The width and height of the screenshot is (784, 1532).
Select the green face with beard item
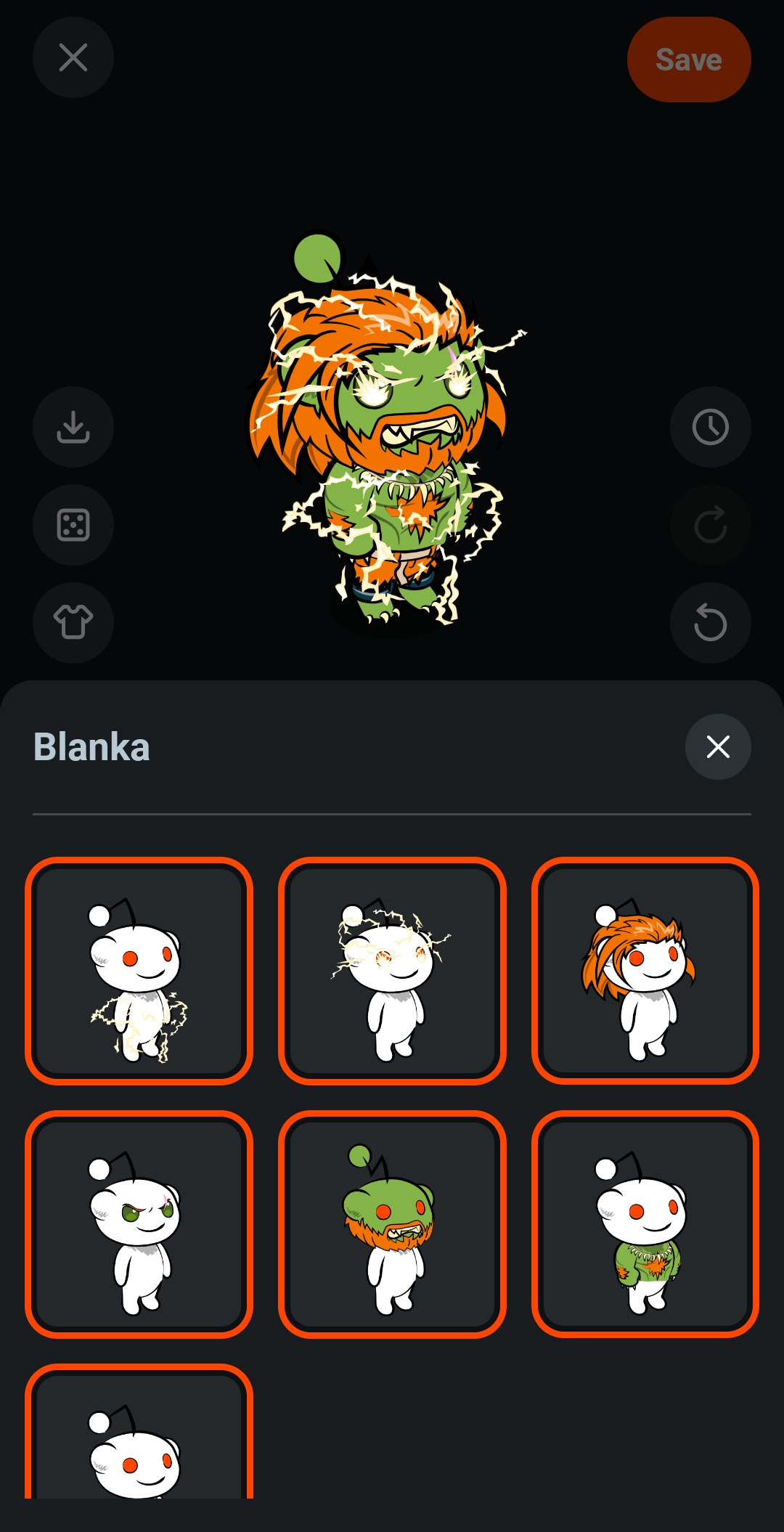tap(392, 1224)
